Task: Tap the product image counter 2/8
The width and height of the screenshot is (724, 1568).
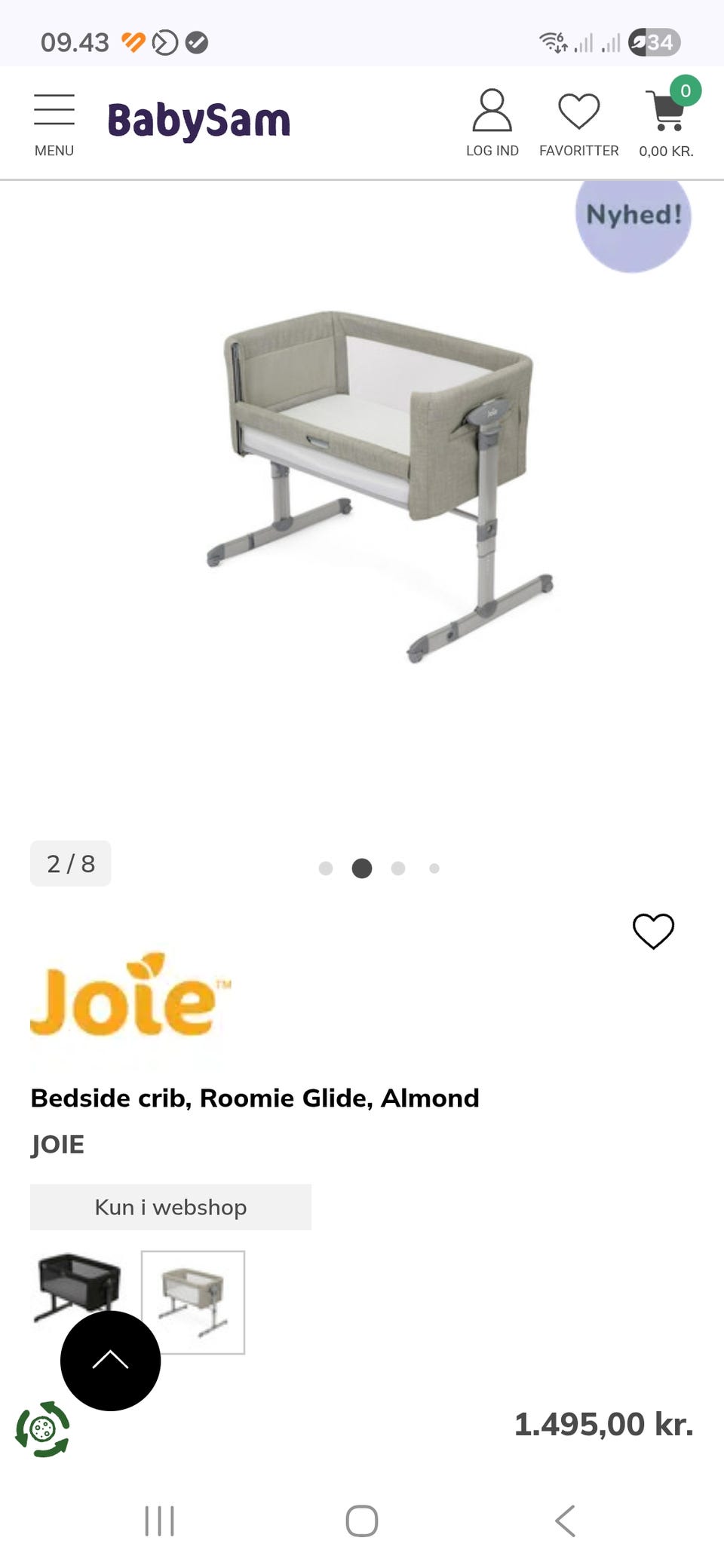Action: (70, 864)
